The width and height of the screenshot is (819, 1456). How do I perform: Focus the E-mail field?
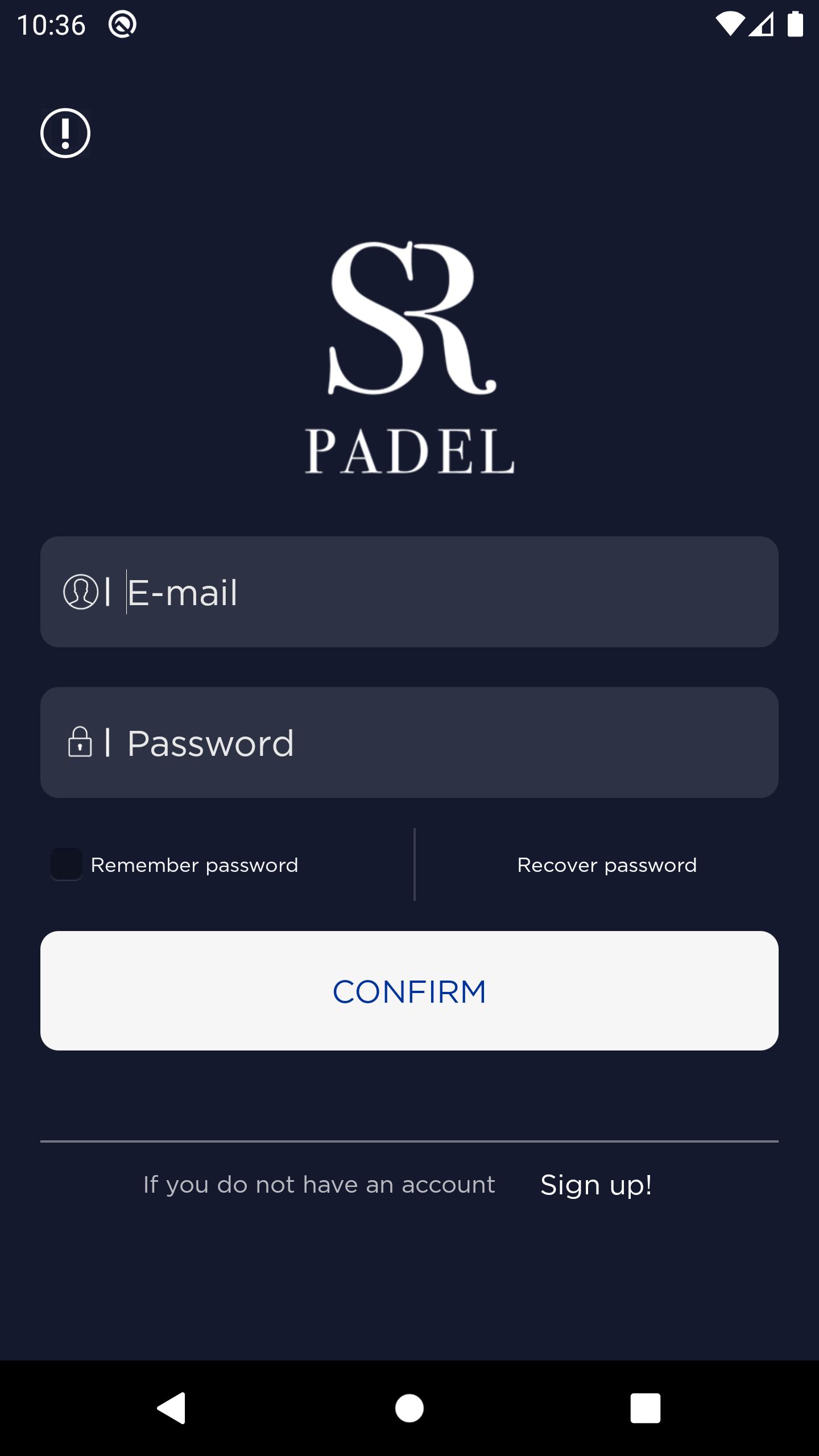[409, 591]
